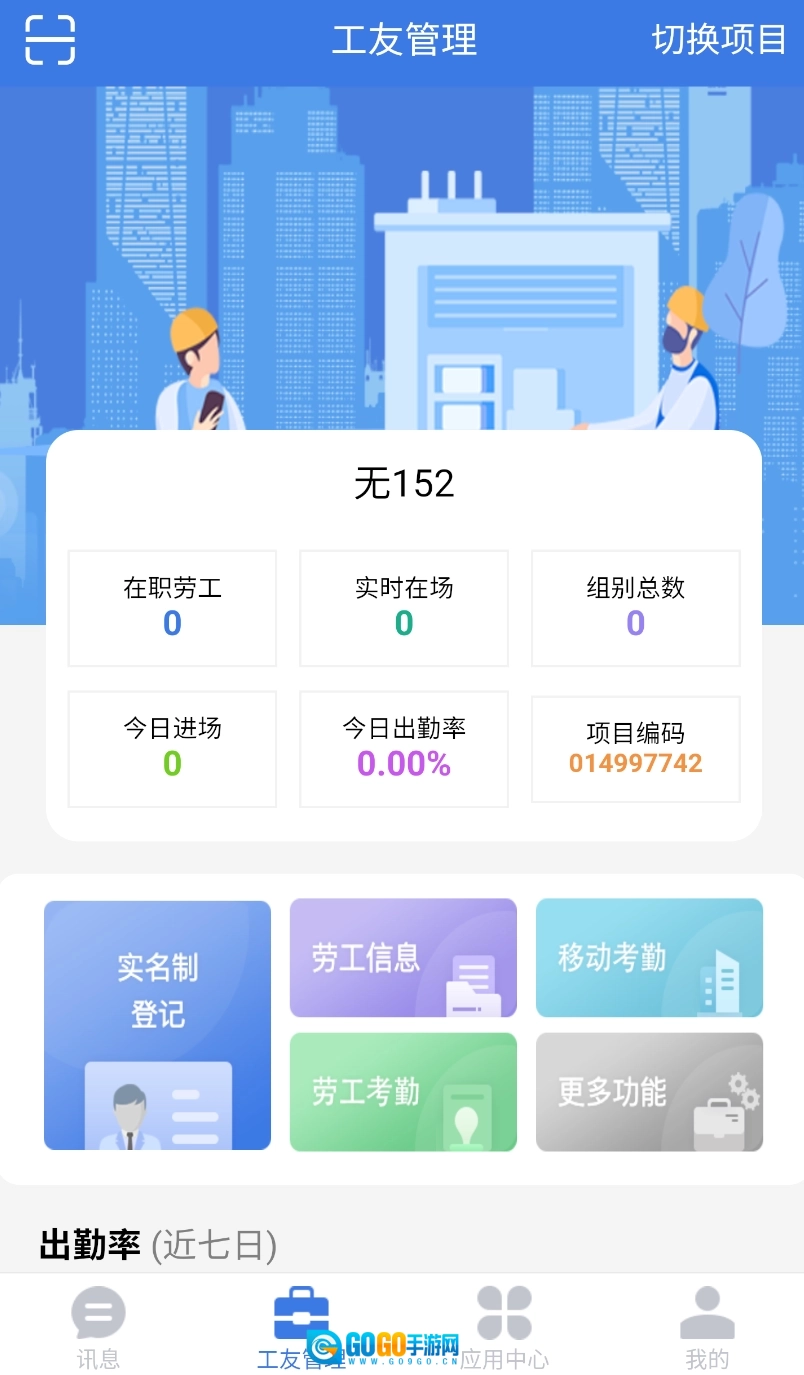804x1375 pixels.
Task: Open 移动考勤 mobile attendance
Action: click(649, 957)
